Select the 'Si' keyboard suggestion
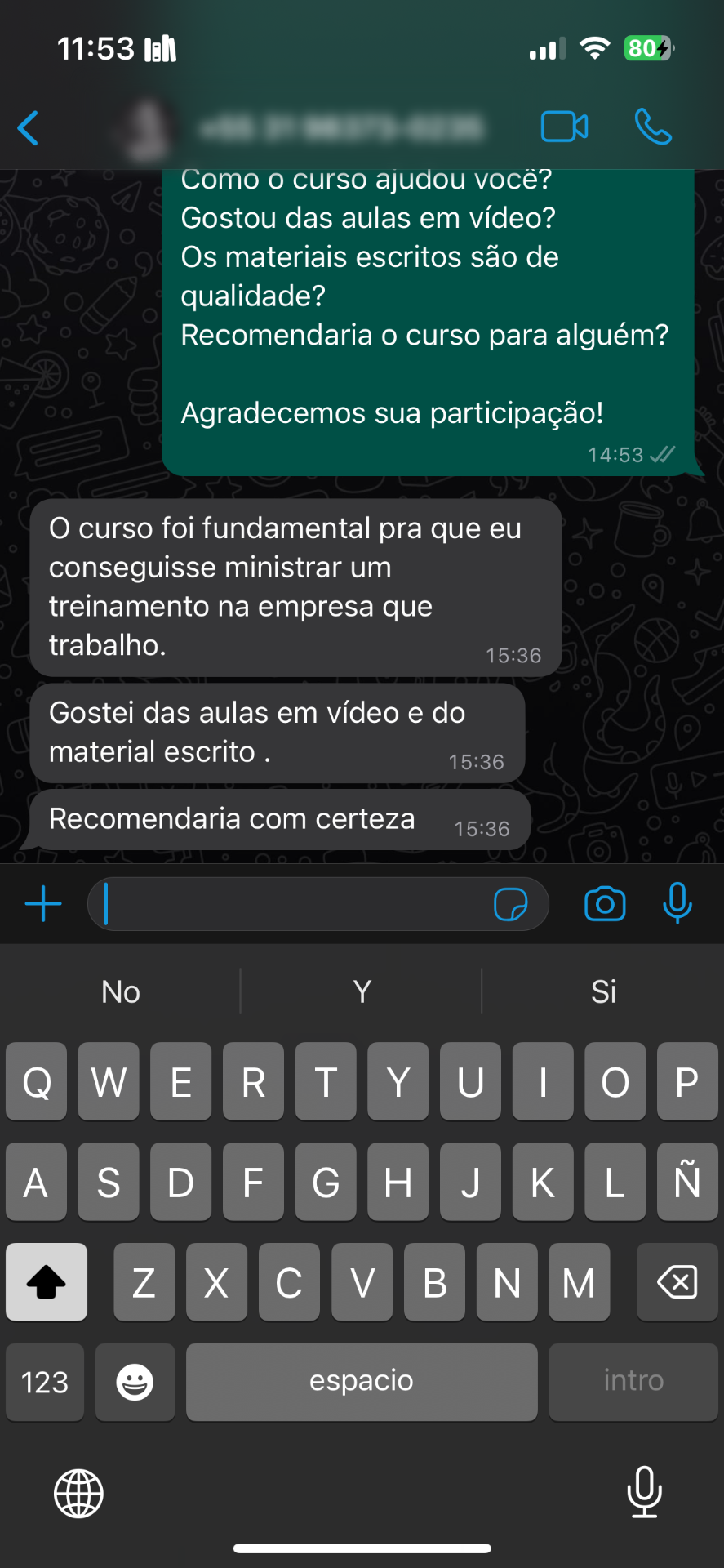724x1568 pixels. (603, 991)
